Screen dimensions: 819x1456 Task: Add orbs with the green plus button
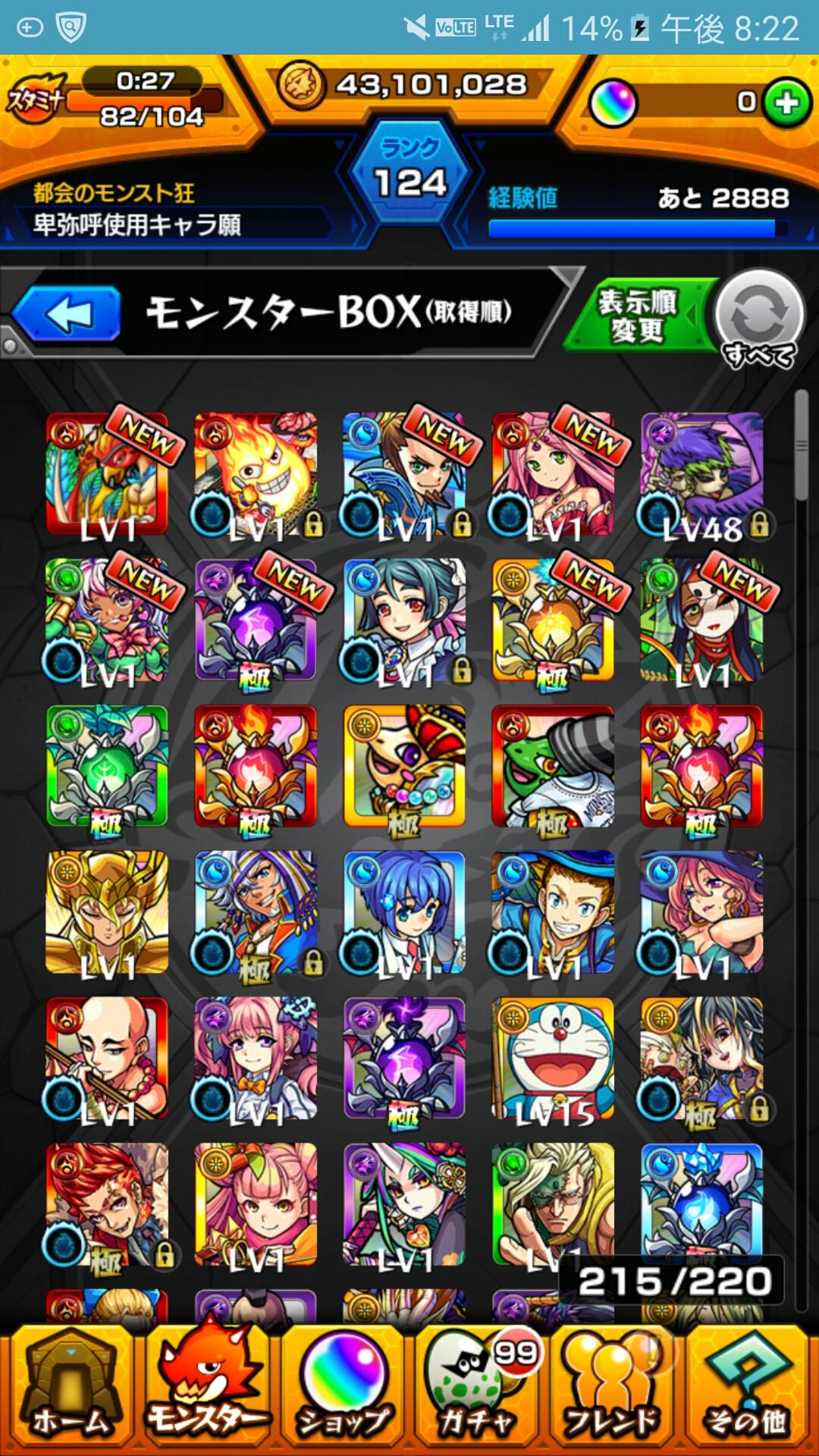(x=787, y=102)
